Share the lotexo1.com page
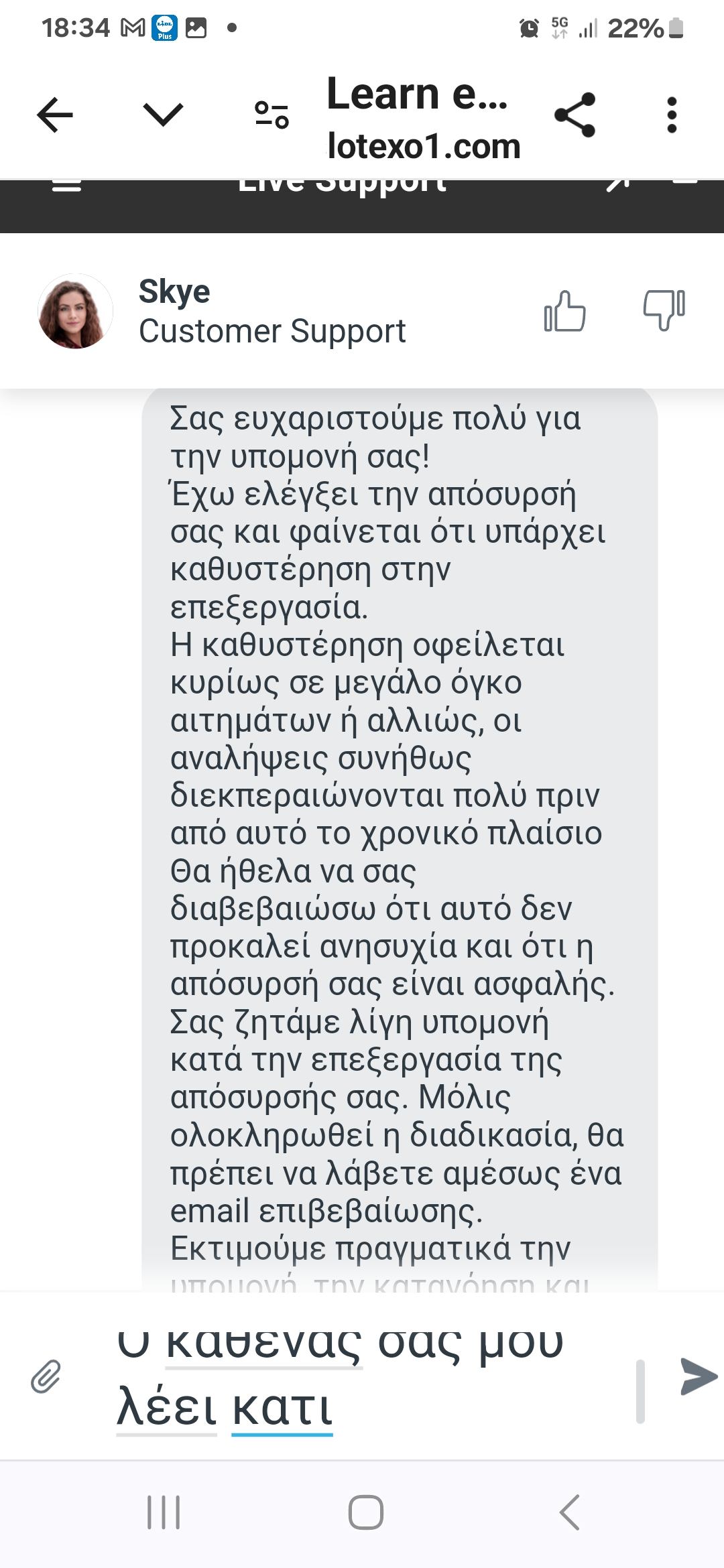This screenshot has height=1568, width=724. coord(575,115)
